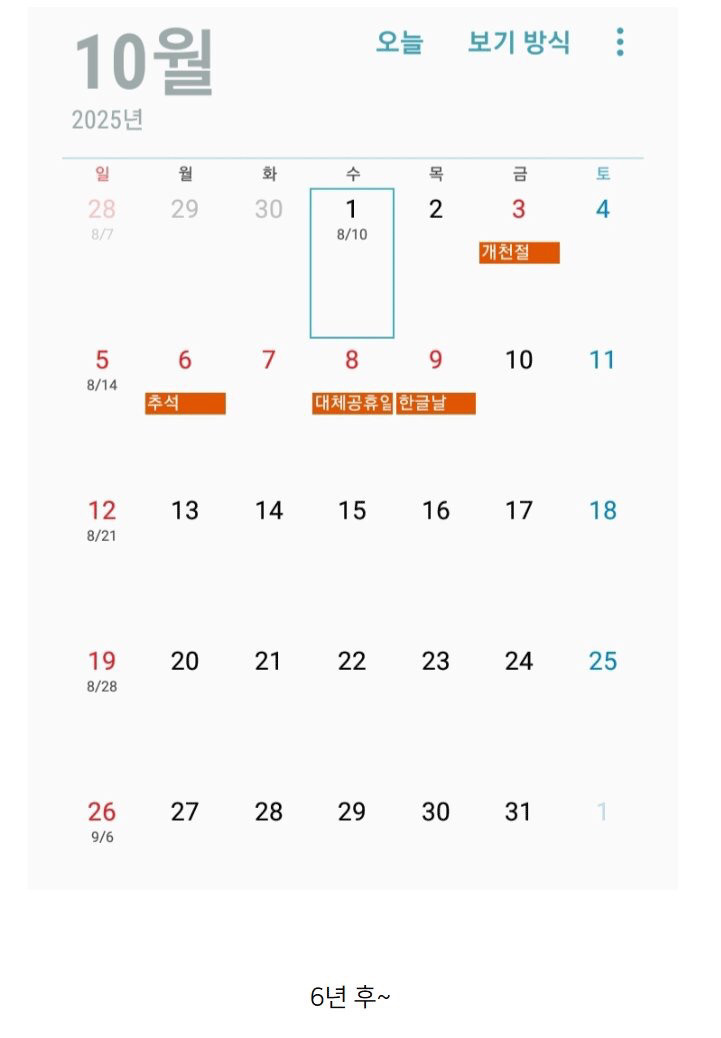Open the three-dot overflow menu
This screenshot has width=721, height=1038.
(620, 42)
